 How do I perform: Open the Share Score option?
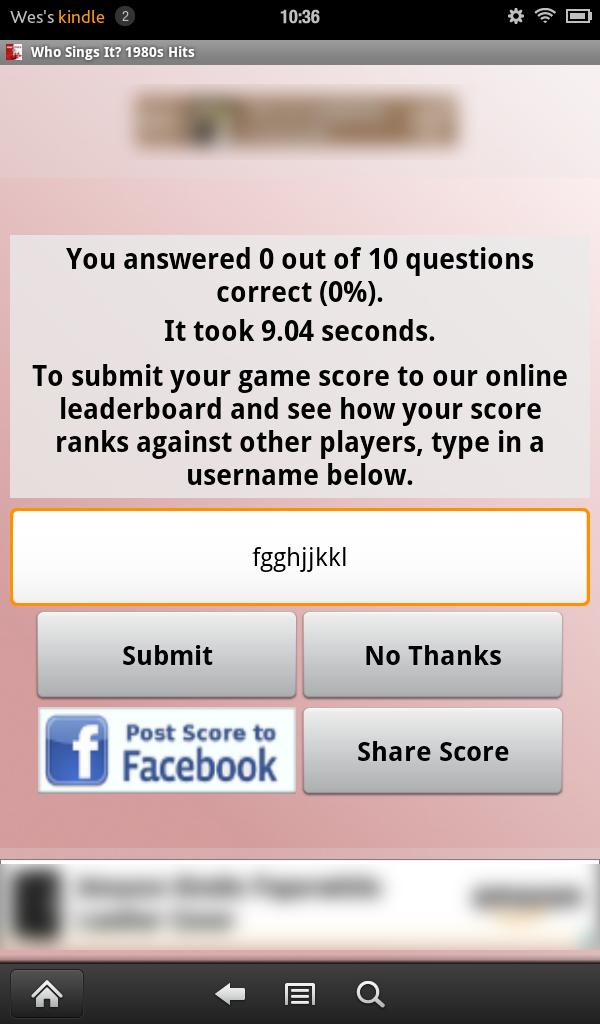tap(432, 751)
